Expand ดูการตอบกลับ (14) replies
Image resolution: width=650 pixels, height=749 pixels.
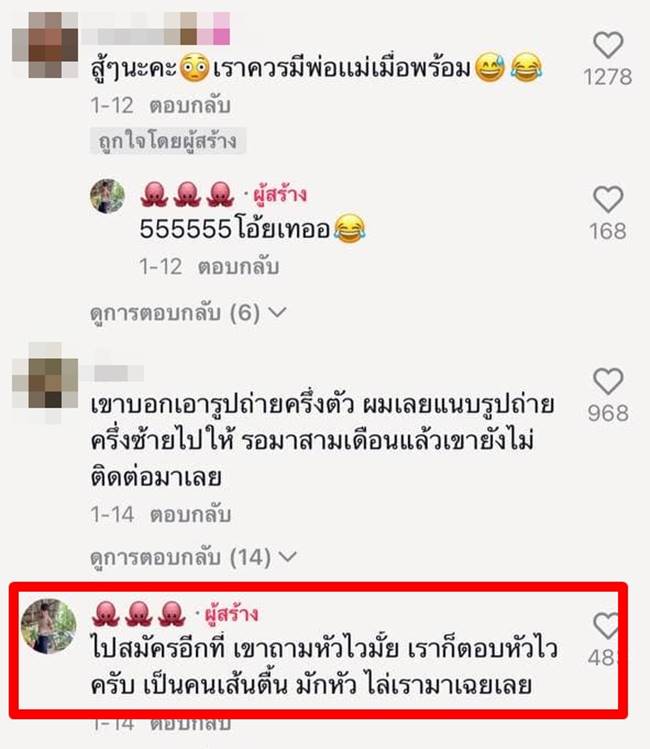(190, 554)
